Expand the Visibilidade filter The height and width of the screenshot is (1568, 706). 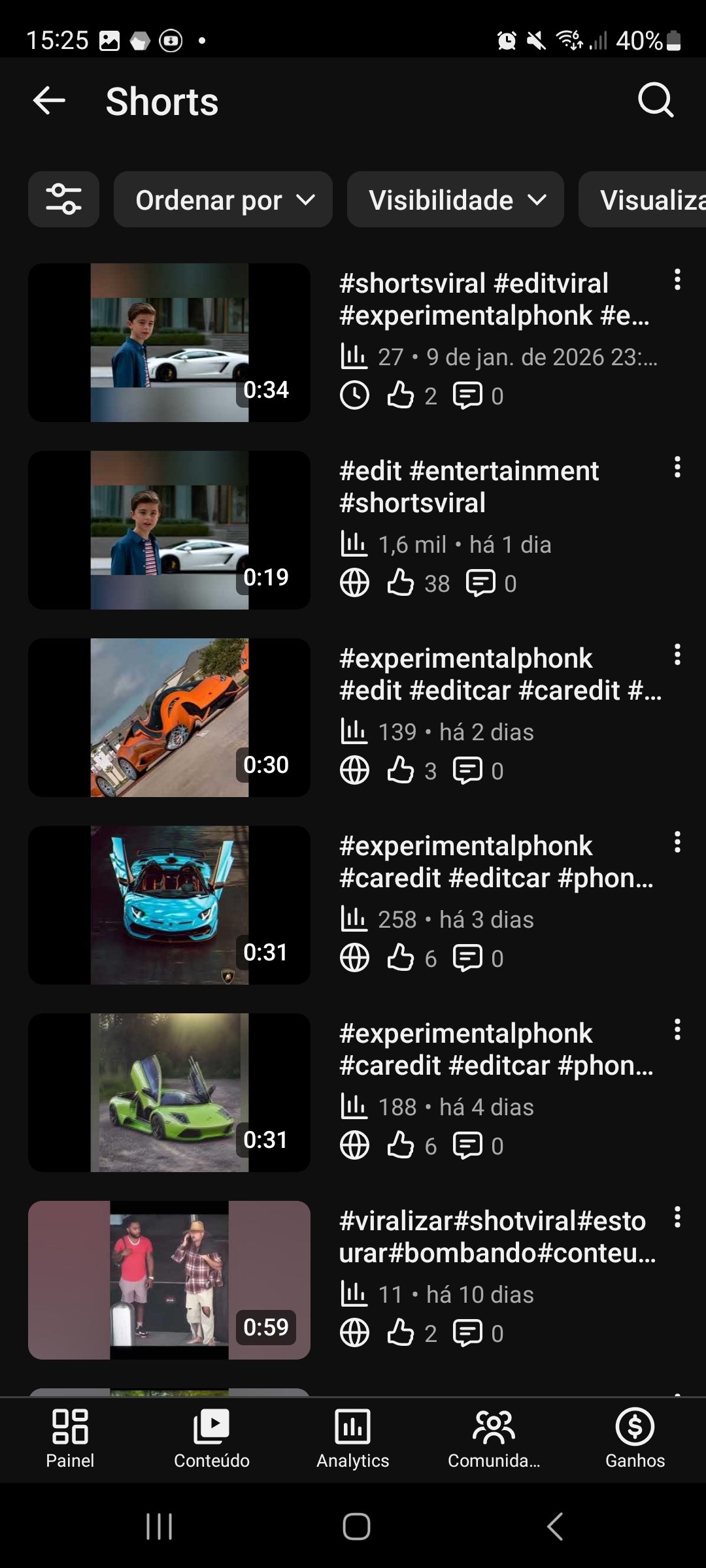coord(455,200)
